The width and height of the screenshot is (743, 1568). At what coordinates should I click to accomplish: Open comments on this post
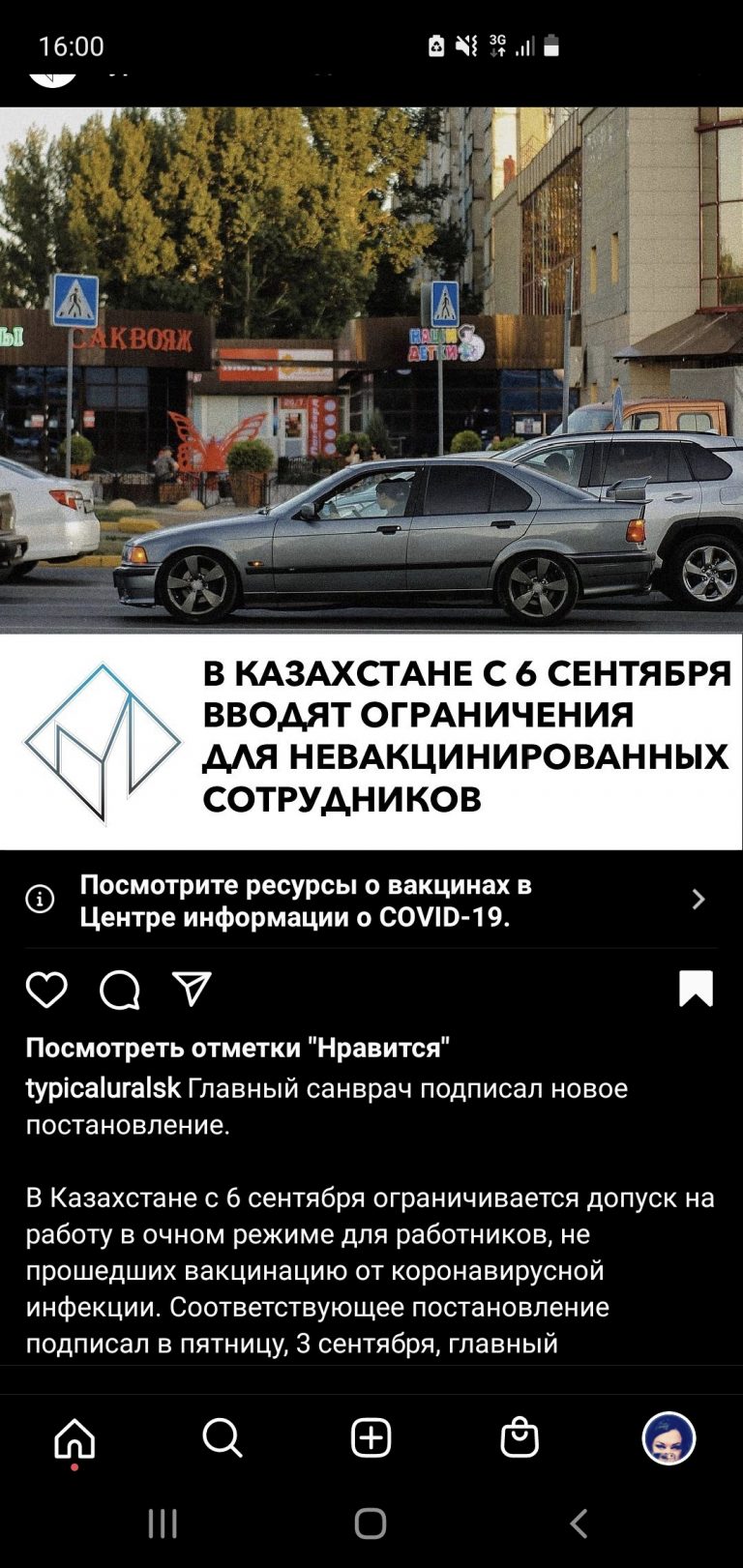pyautogui.click(x=120, y=990)
